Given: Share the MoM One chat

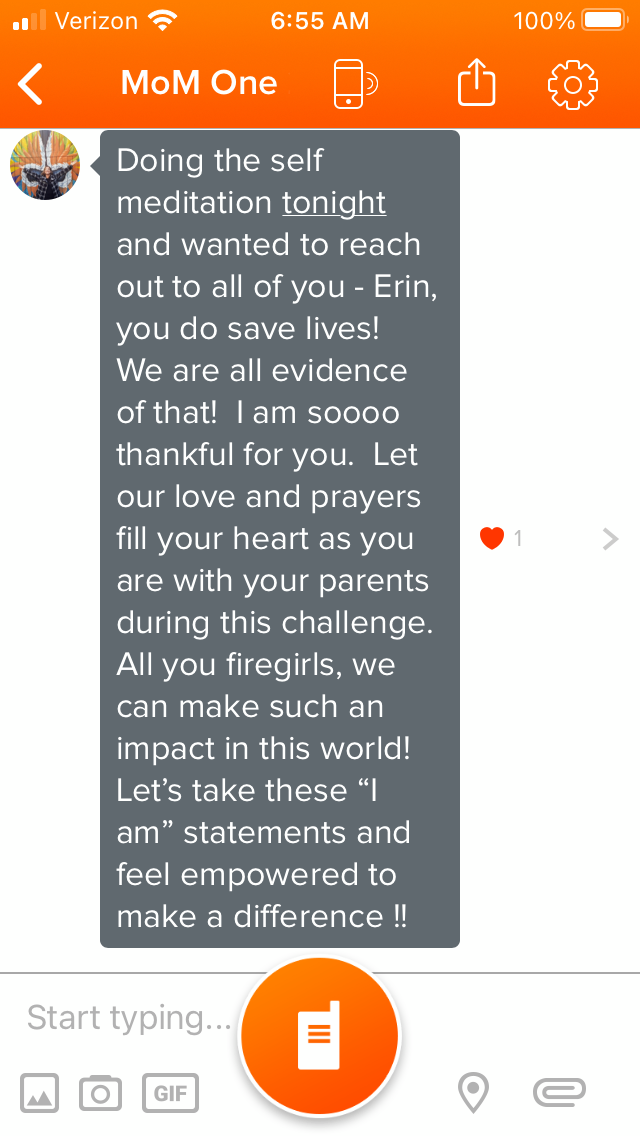Looking at the screenshot, I should [476, 84].
